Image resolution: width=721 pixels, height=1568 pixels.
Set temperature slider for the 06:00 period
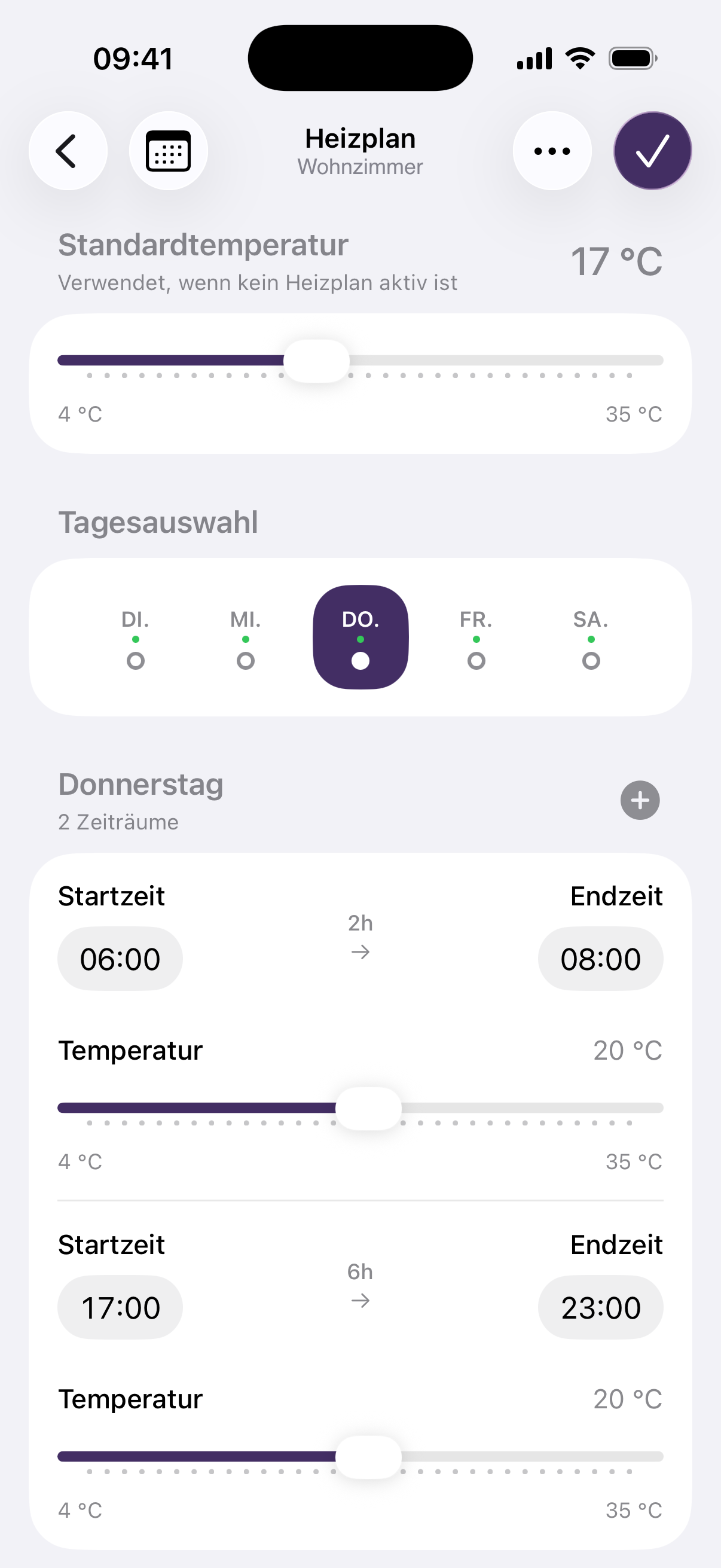coord(368,1108)
